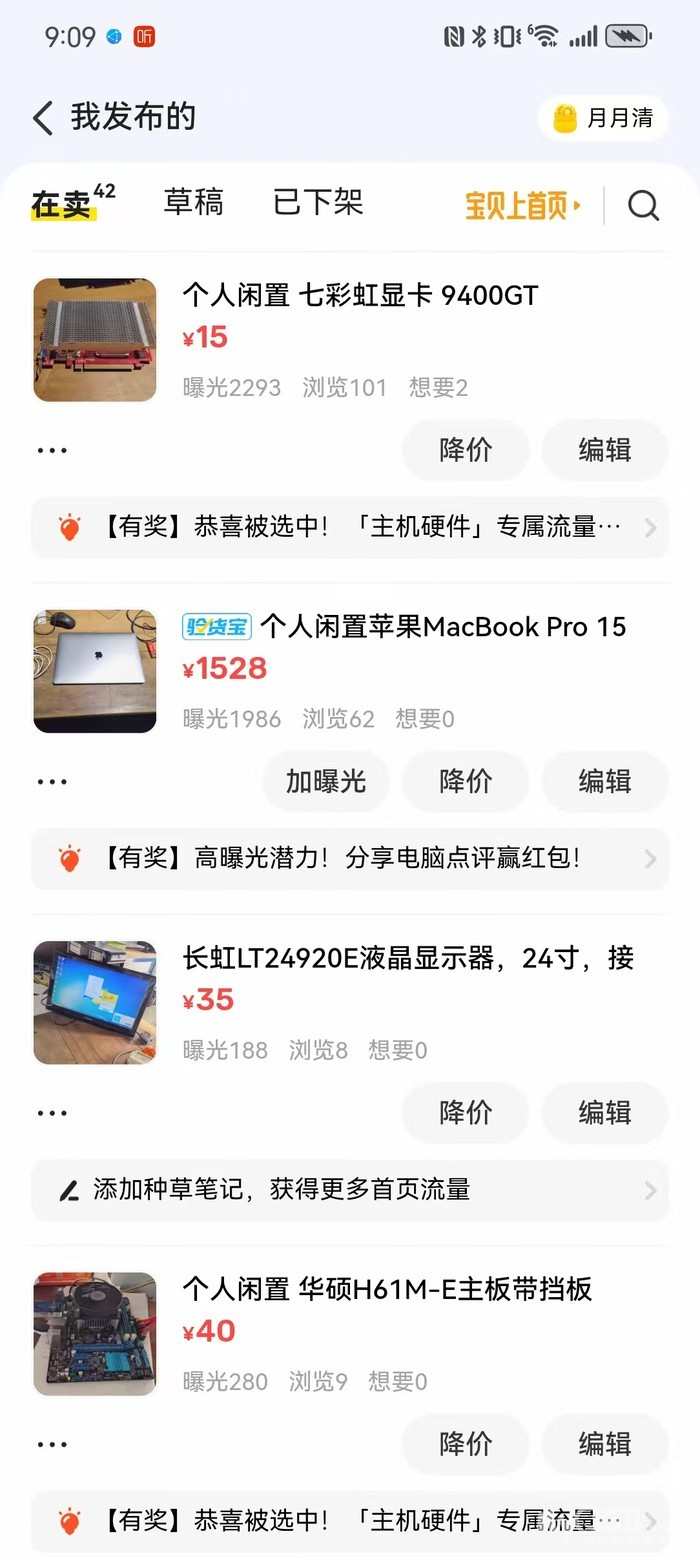
Task: Open the MacBook Pro 15 listing
Action: (x=442, y=627)
